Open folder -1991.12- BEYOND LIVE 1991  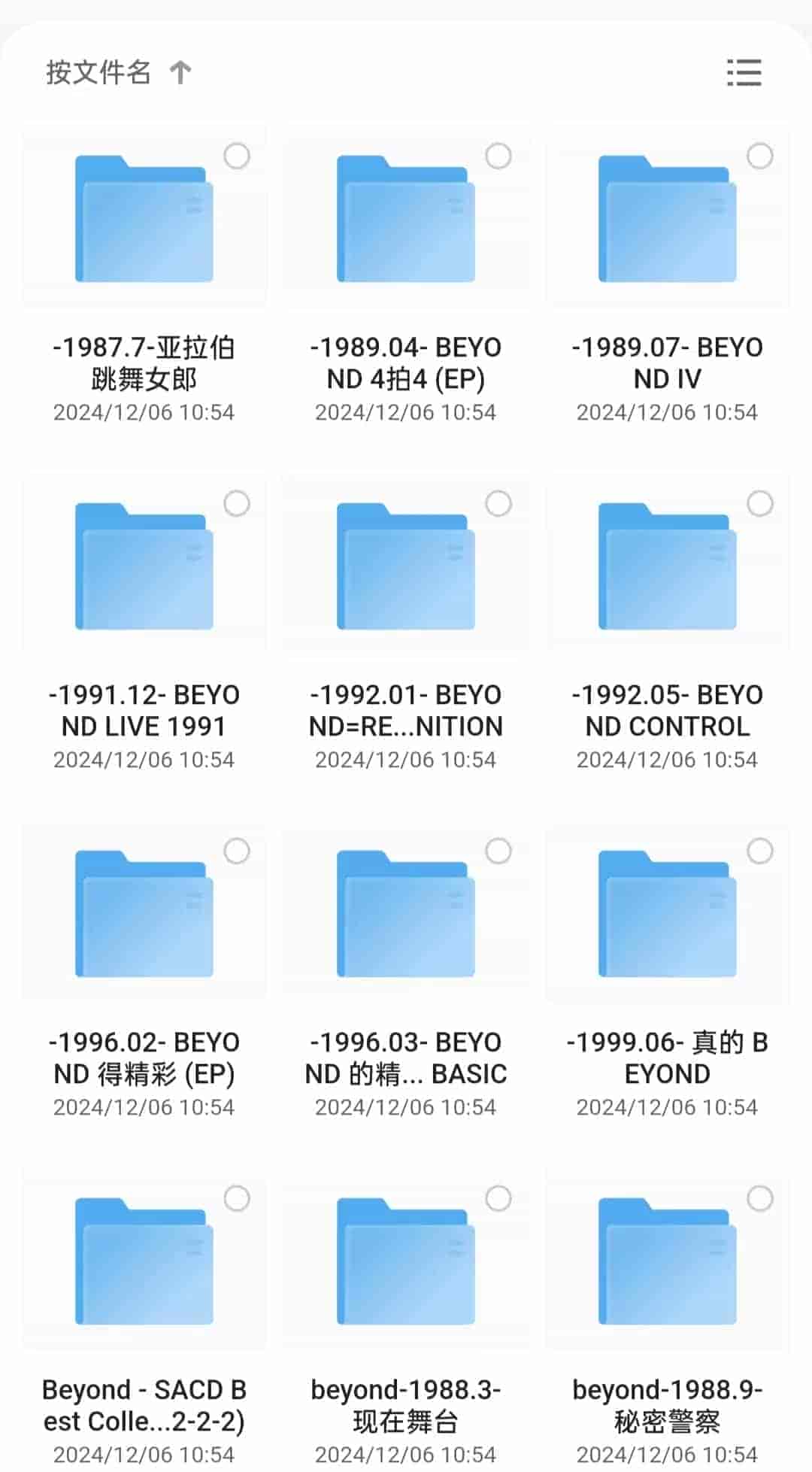pos(144,566)
